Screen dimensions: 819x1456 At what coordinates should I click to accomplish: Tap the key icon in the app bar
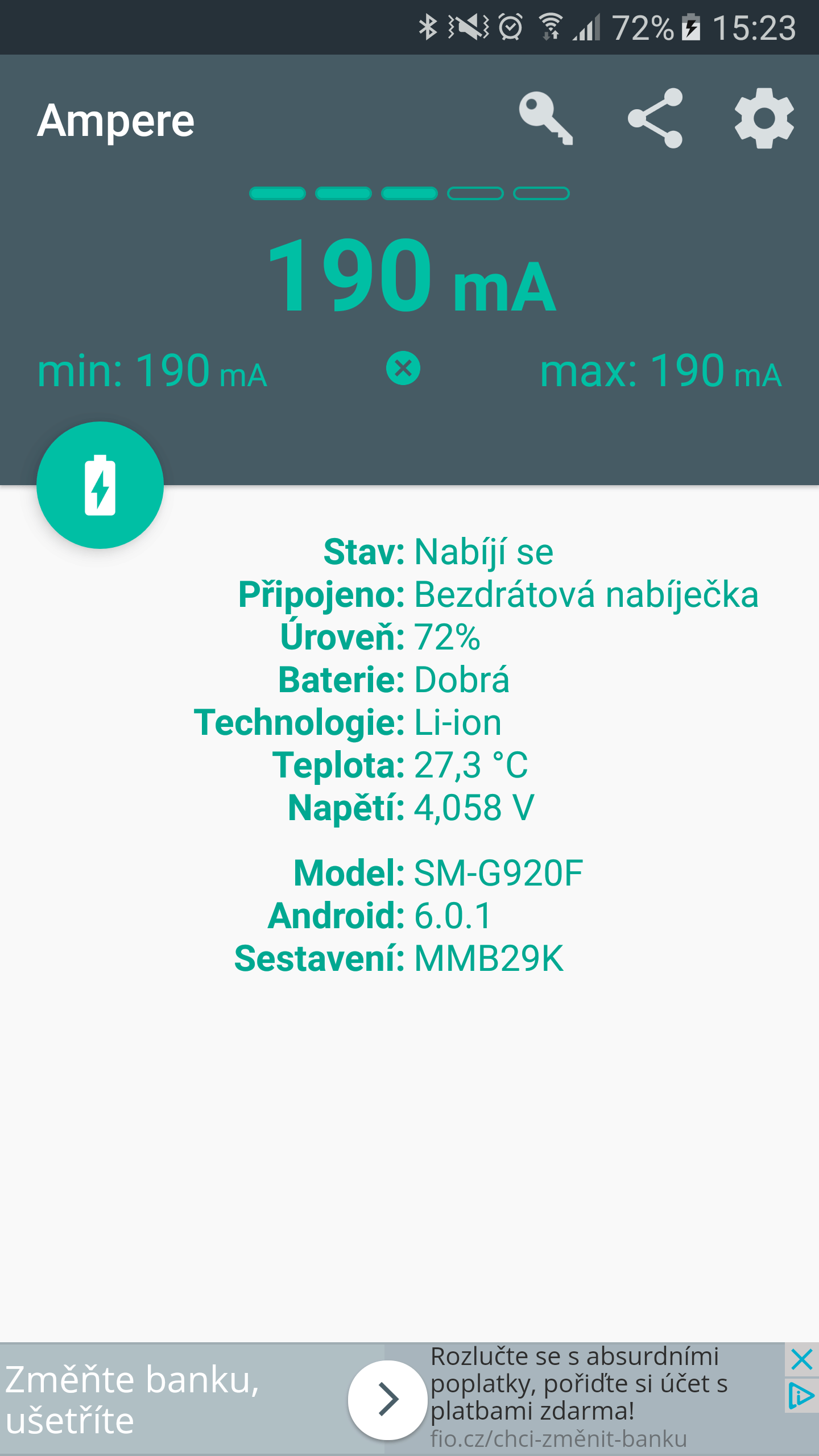tap(546, 118)
